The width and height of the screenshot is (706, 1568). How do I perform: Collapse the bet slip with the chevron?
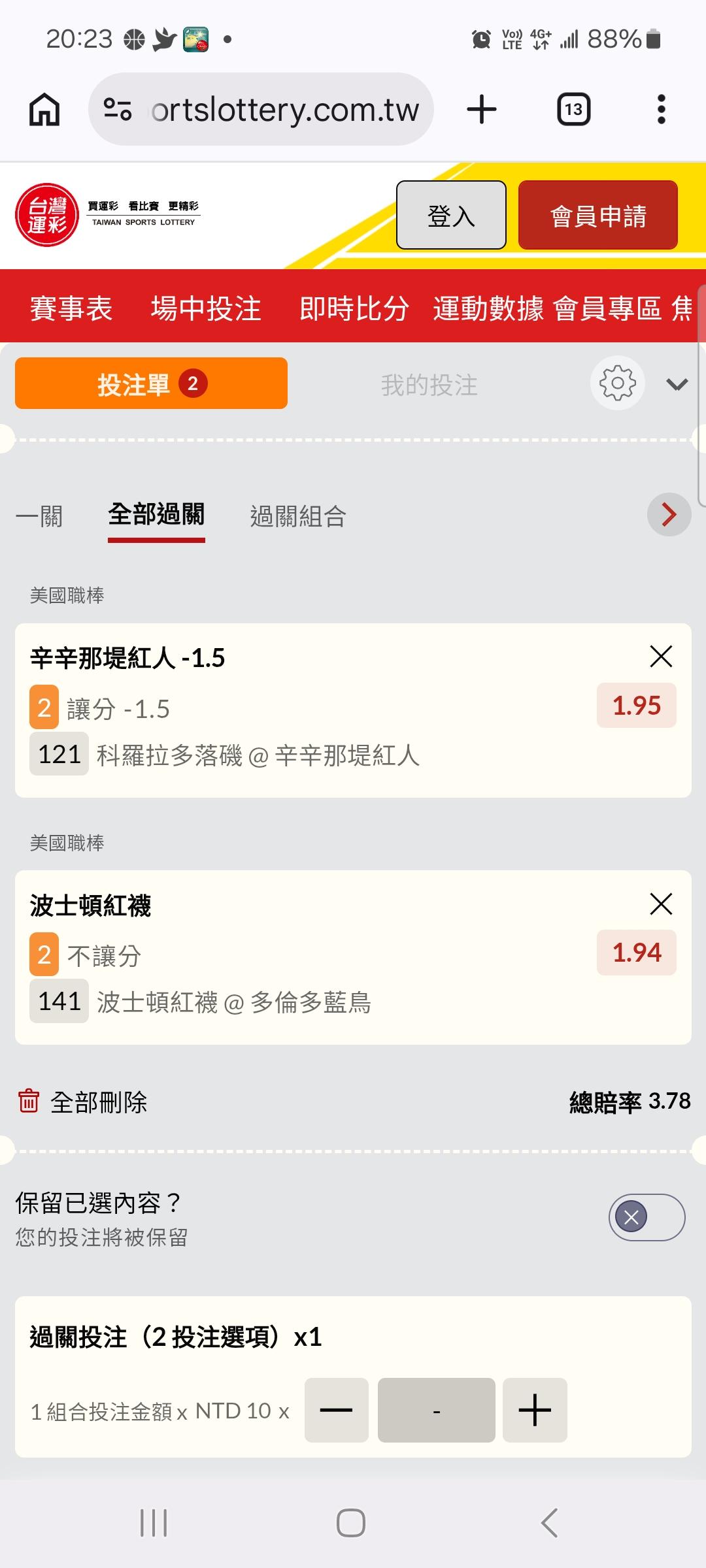[x=677, y=384]
